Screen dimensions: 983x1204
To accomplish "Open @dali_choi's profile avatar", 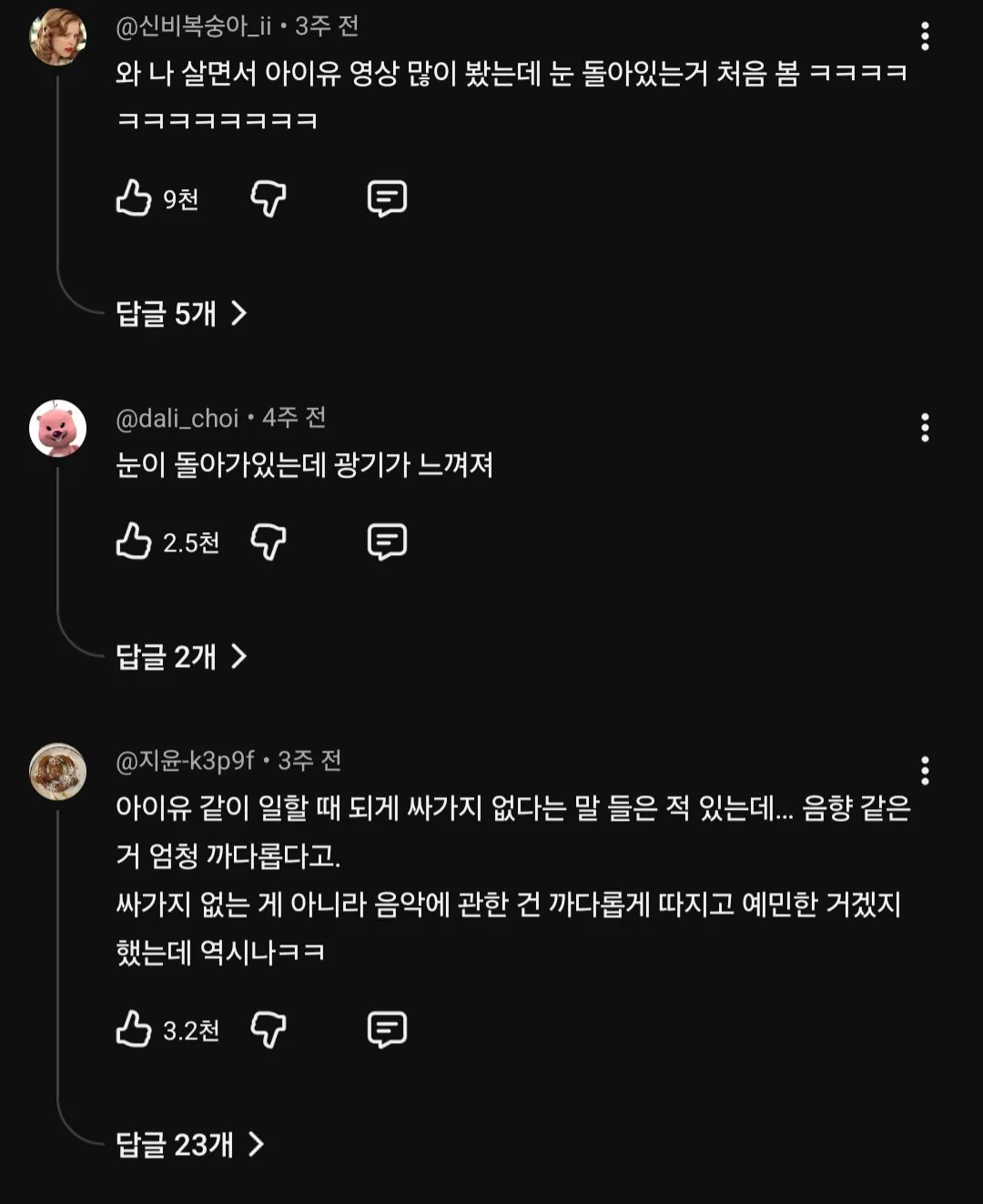I will (57, 428).
